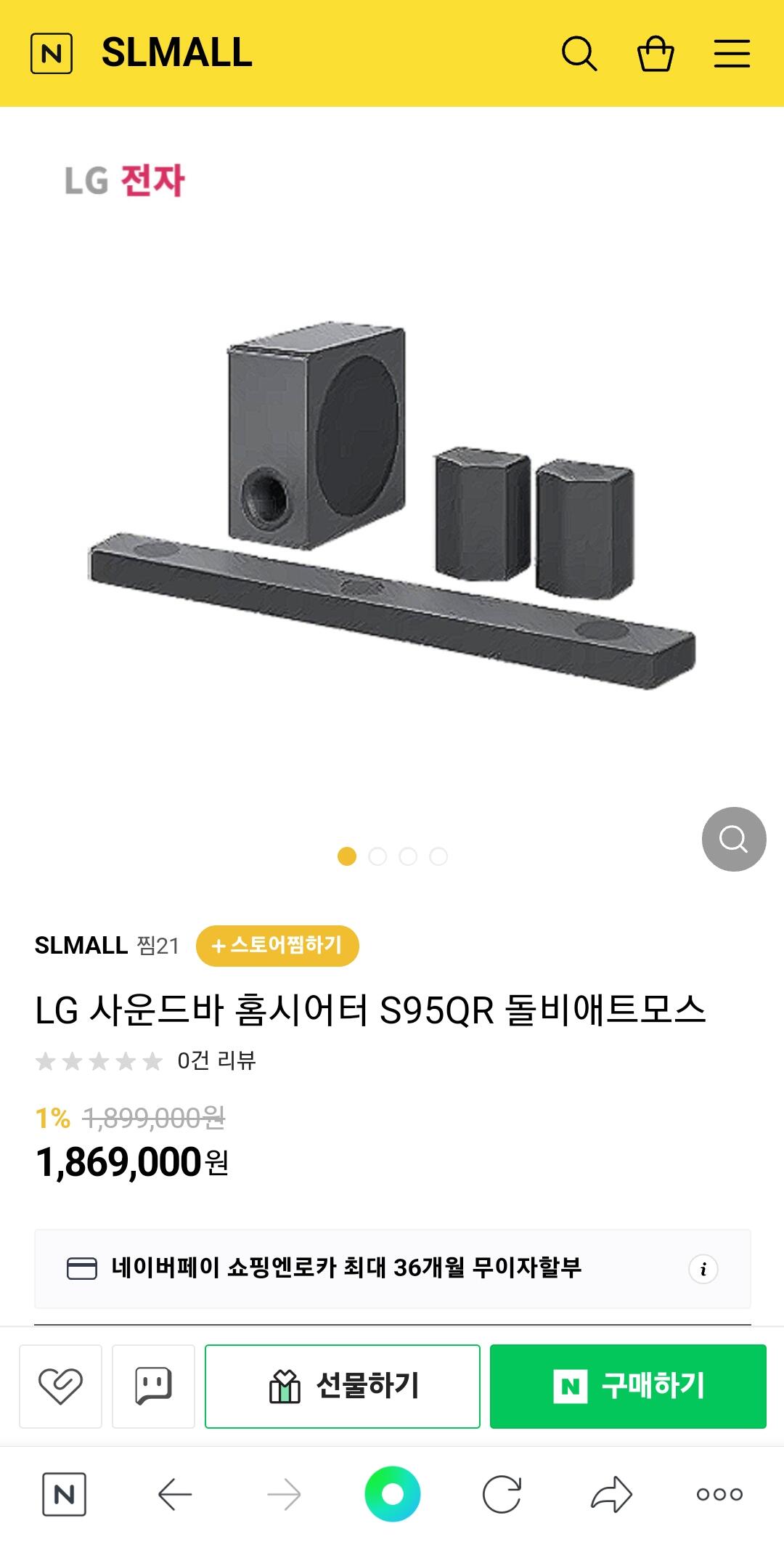Go to the SLMALL store home
The image size is (784, 1542).
tap(176, 53)
